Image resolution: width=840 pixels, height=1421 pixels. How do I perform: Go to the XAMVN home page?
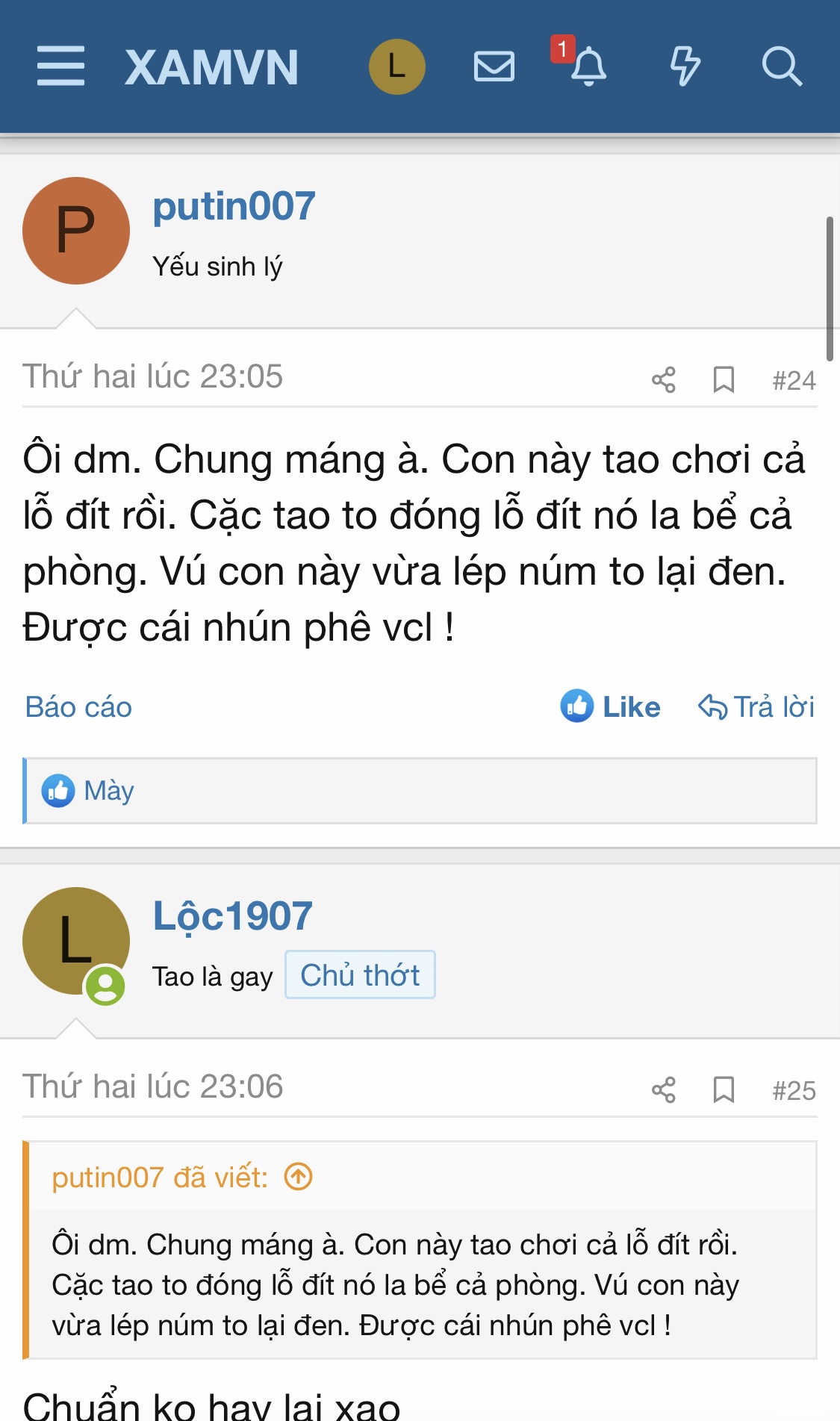pos(211,67)
